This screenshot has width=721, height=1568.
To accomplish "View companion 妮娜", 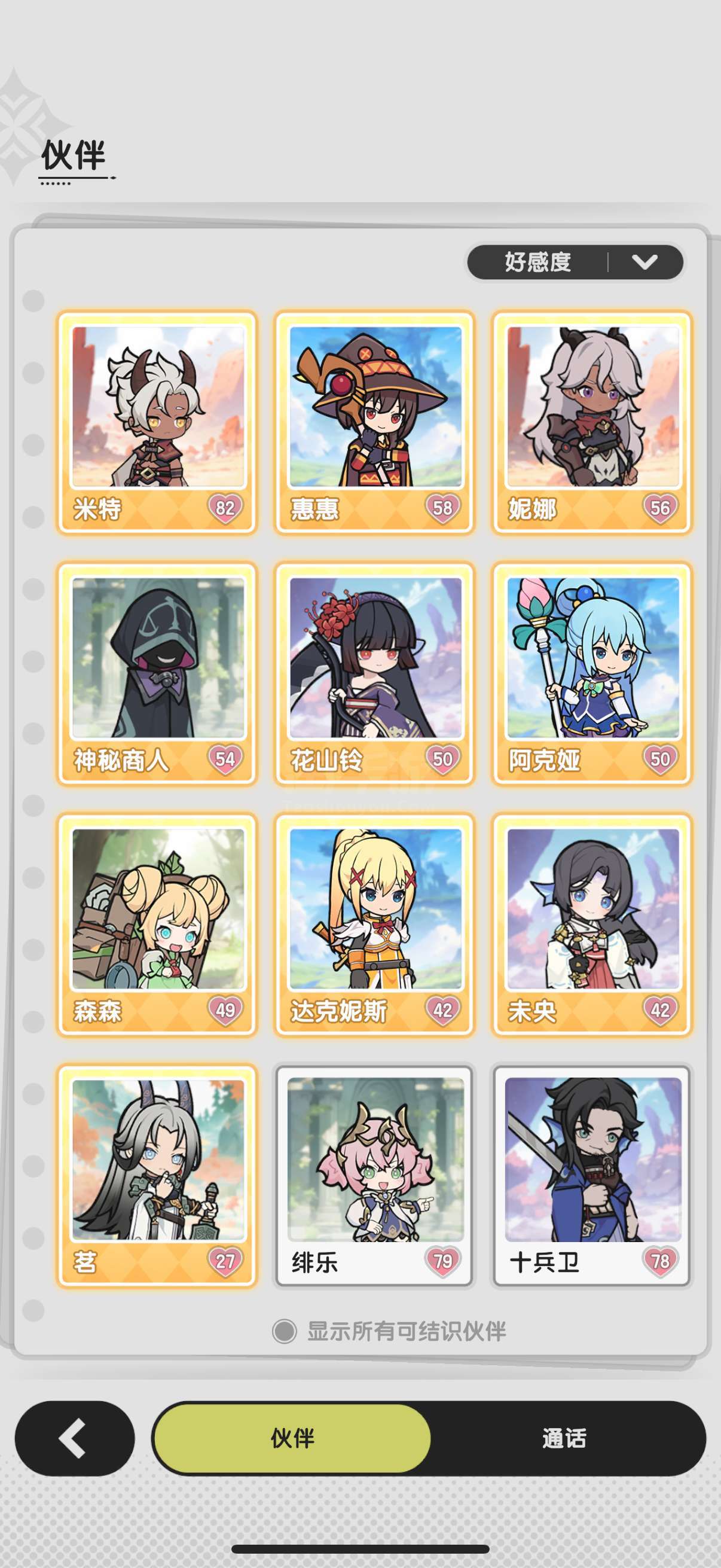I will point(592,422).
